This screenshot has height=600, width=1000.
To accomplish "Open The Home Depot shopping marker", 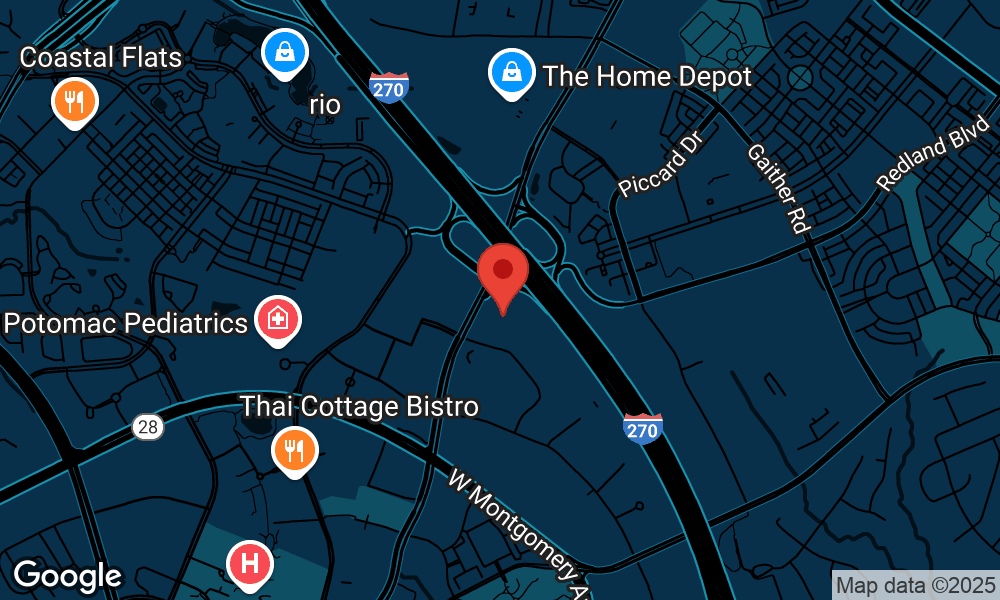I will click(511, 73).
